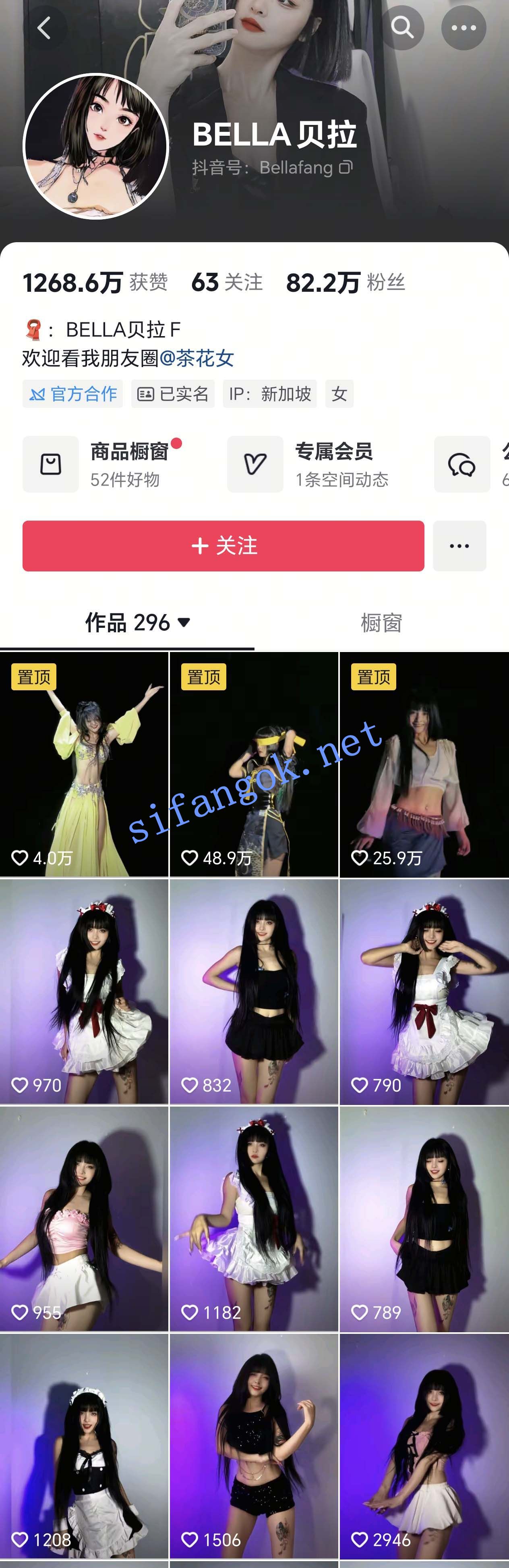The height and width of the screenshot is (1568, 509).
Task: Open the video with 970 likes
Action: point(84,991)
